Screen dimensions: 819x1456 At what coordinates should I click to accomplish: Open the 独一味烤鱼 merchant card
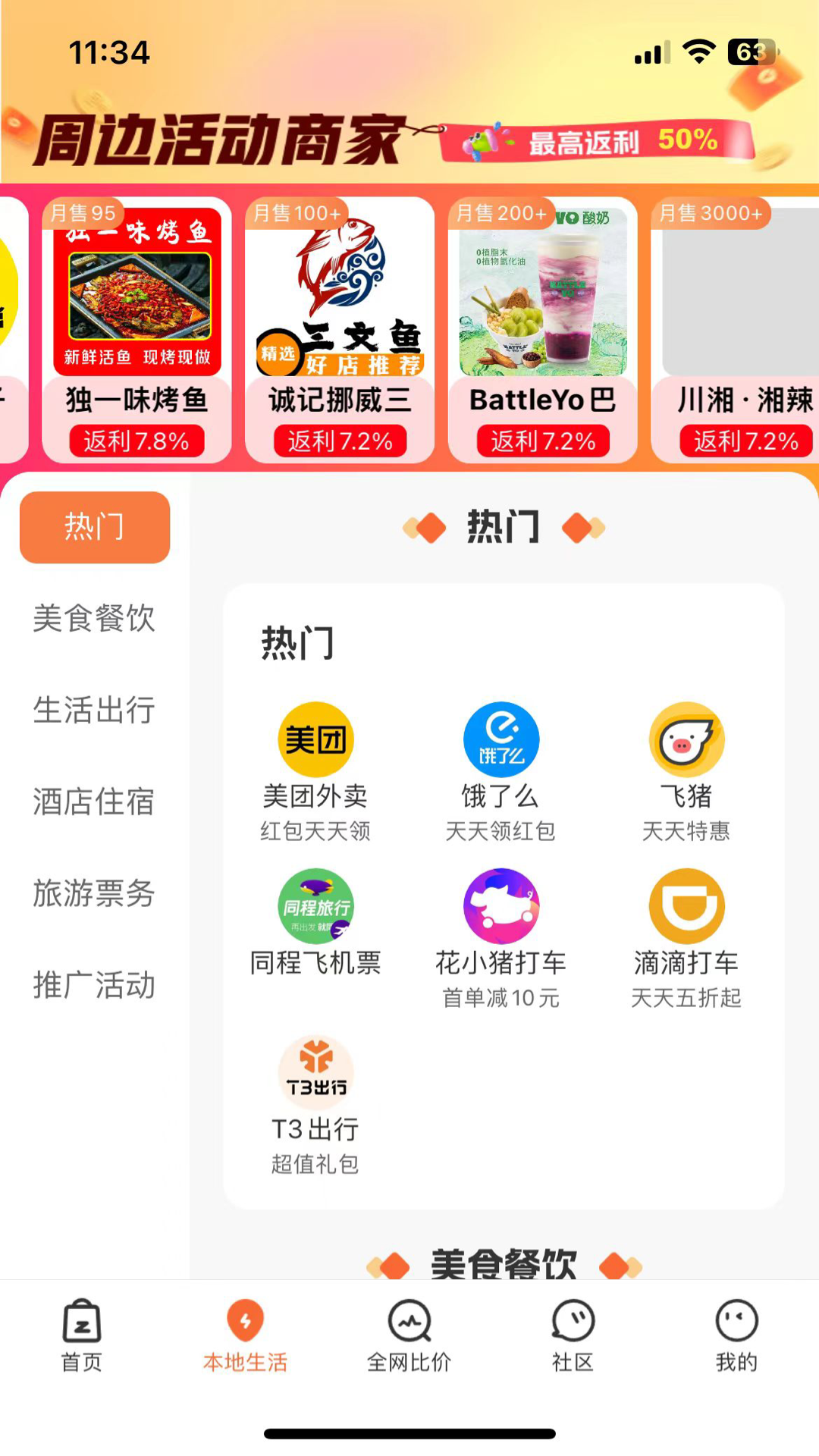click(x=137, y=330)
